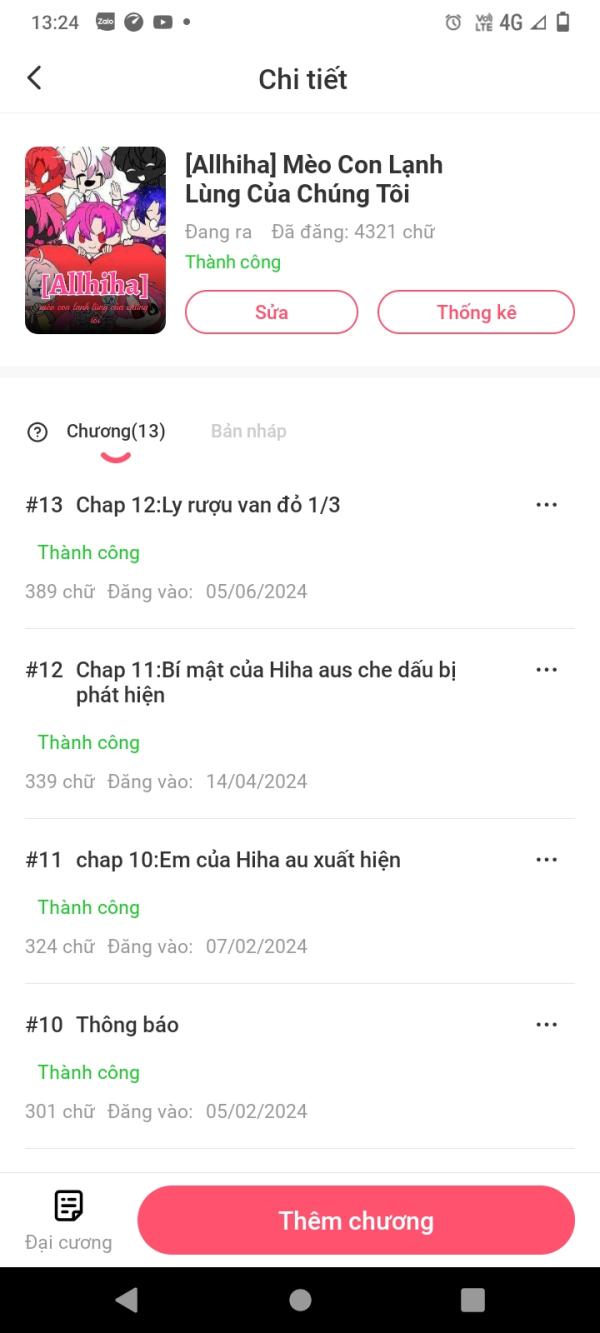This screenshot has height=1333, width=600.
Task: Open Thống kê statistics
Action: [x=476, y=312]
